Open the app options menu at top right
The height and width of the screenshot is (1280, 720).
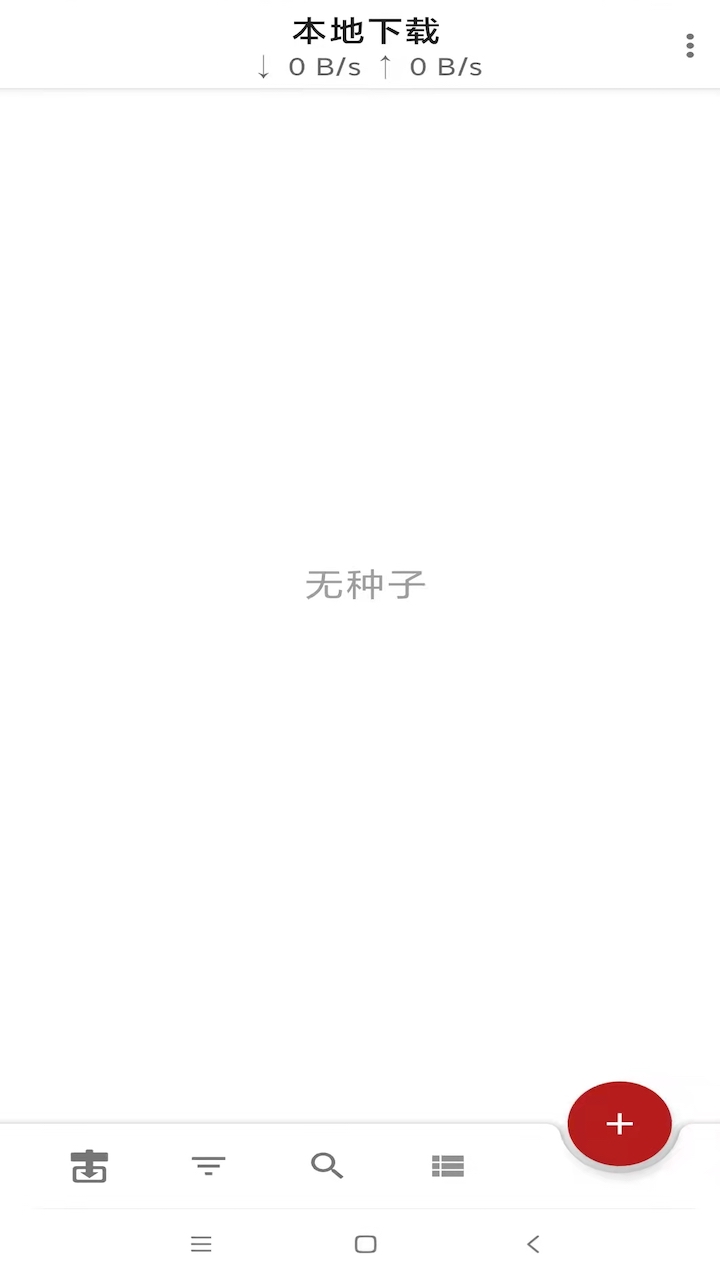(x=690, y=44)
